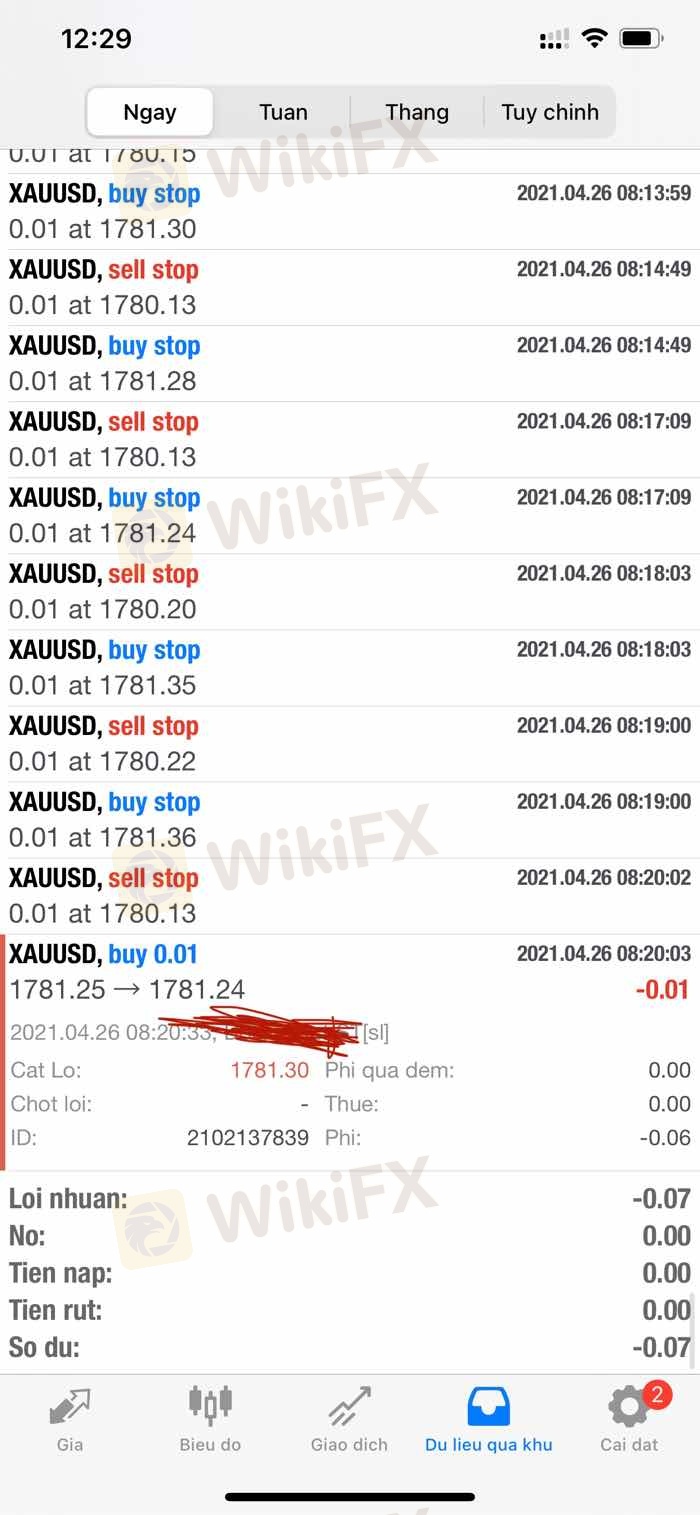The width and height of the screenshot is (700, 1515).
Task: Expand the buy stop order at 1781.30
Action: pos(350,212)
